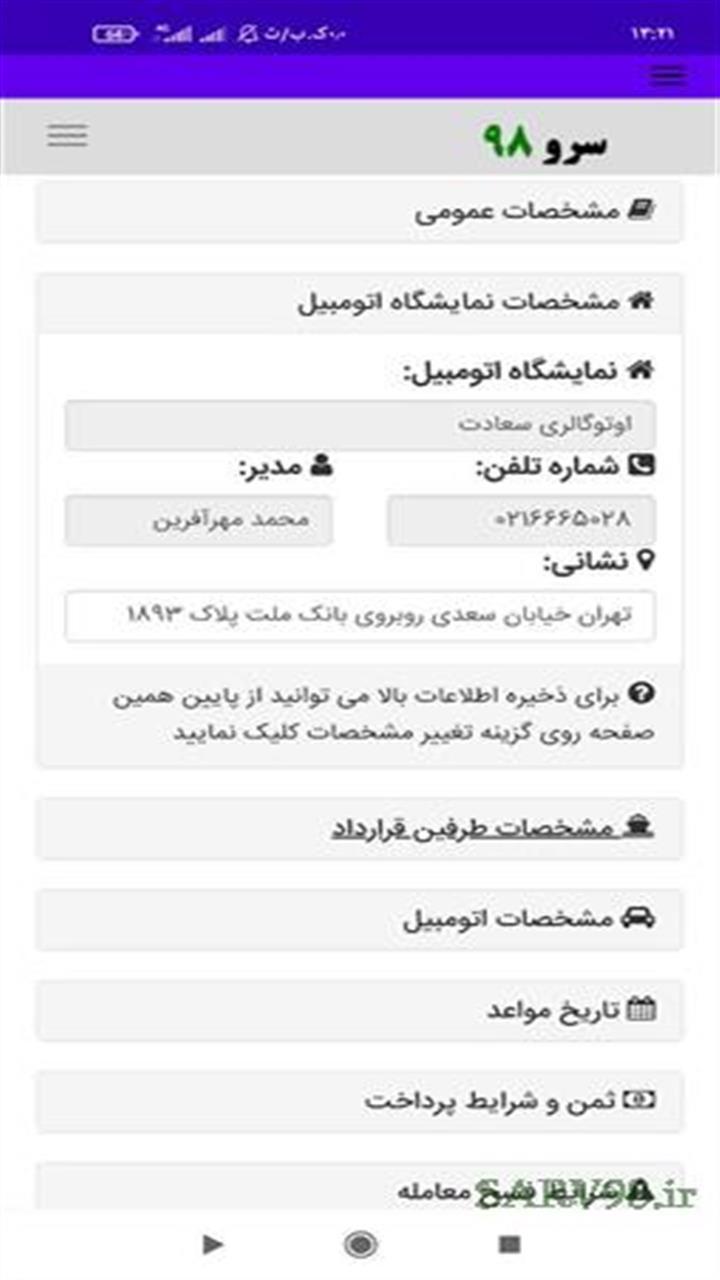Click the address field containing تهران خیابان سعدی

tap(360, 617)
